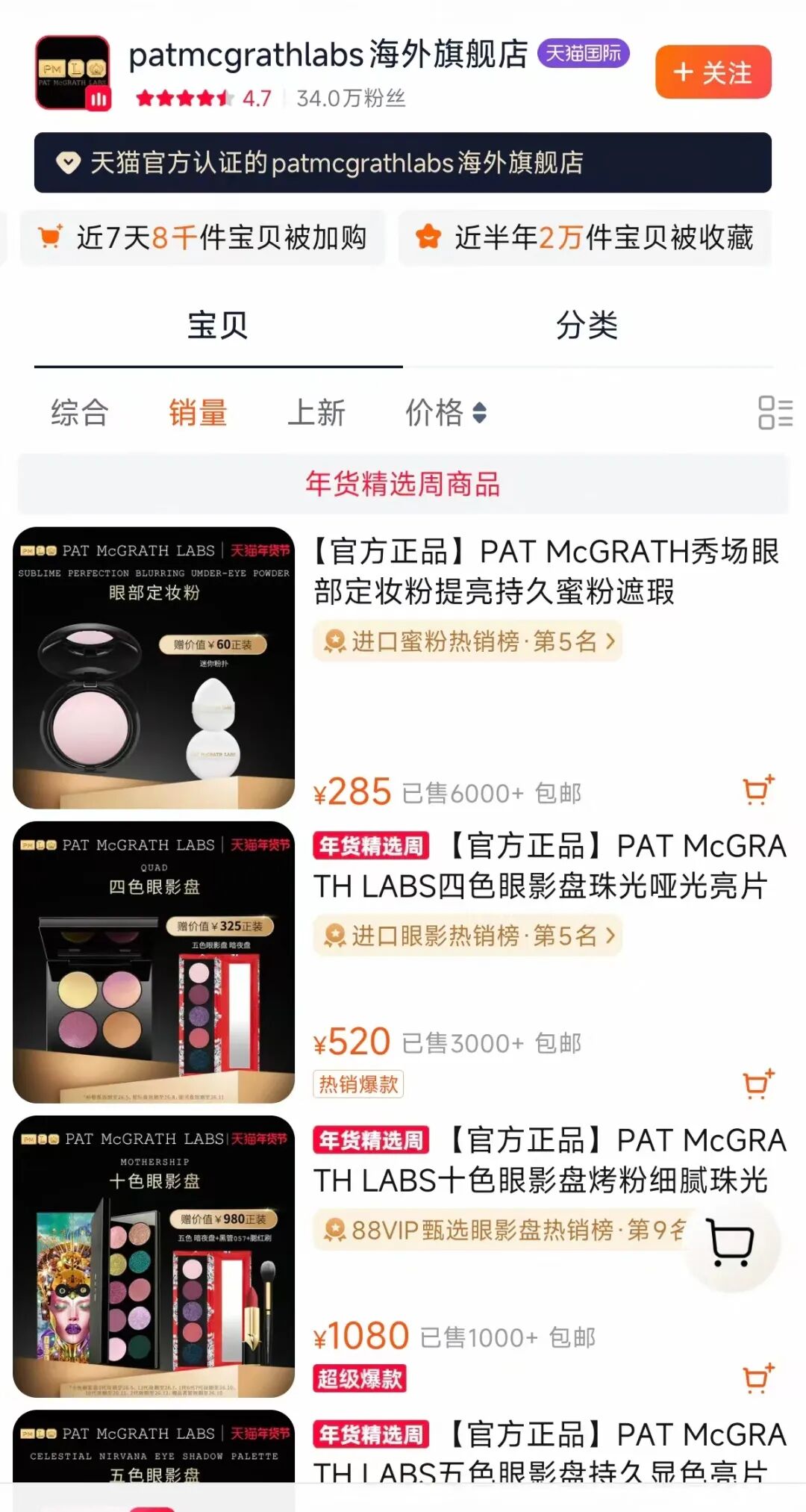Show 上新 new arrivals

click(316, 413)
